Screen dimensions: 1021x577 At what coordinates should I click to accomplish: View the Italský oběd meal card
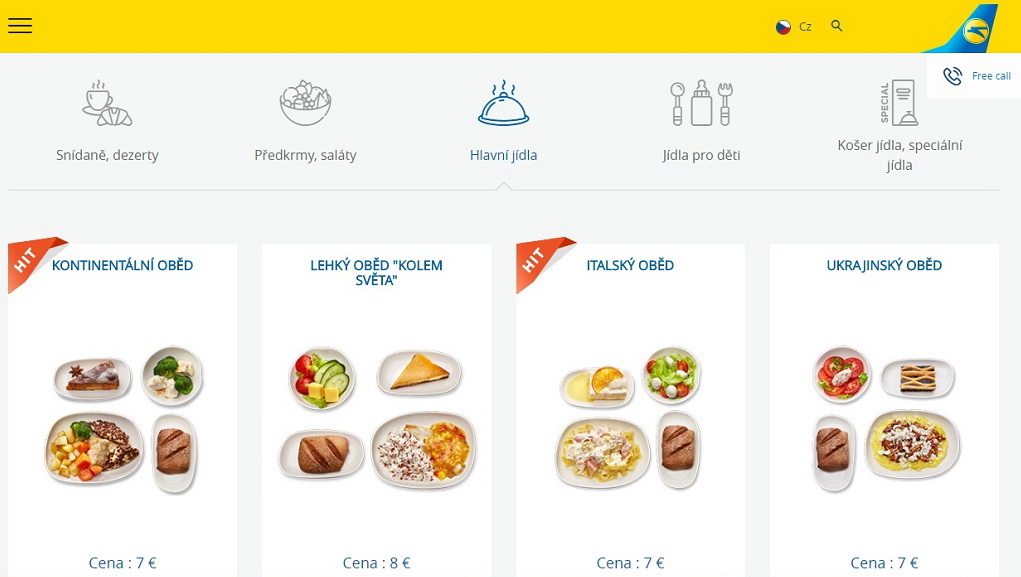[x=630, y=420]
